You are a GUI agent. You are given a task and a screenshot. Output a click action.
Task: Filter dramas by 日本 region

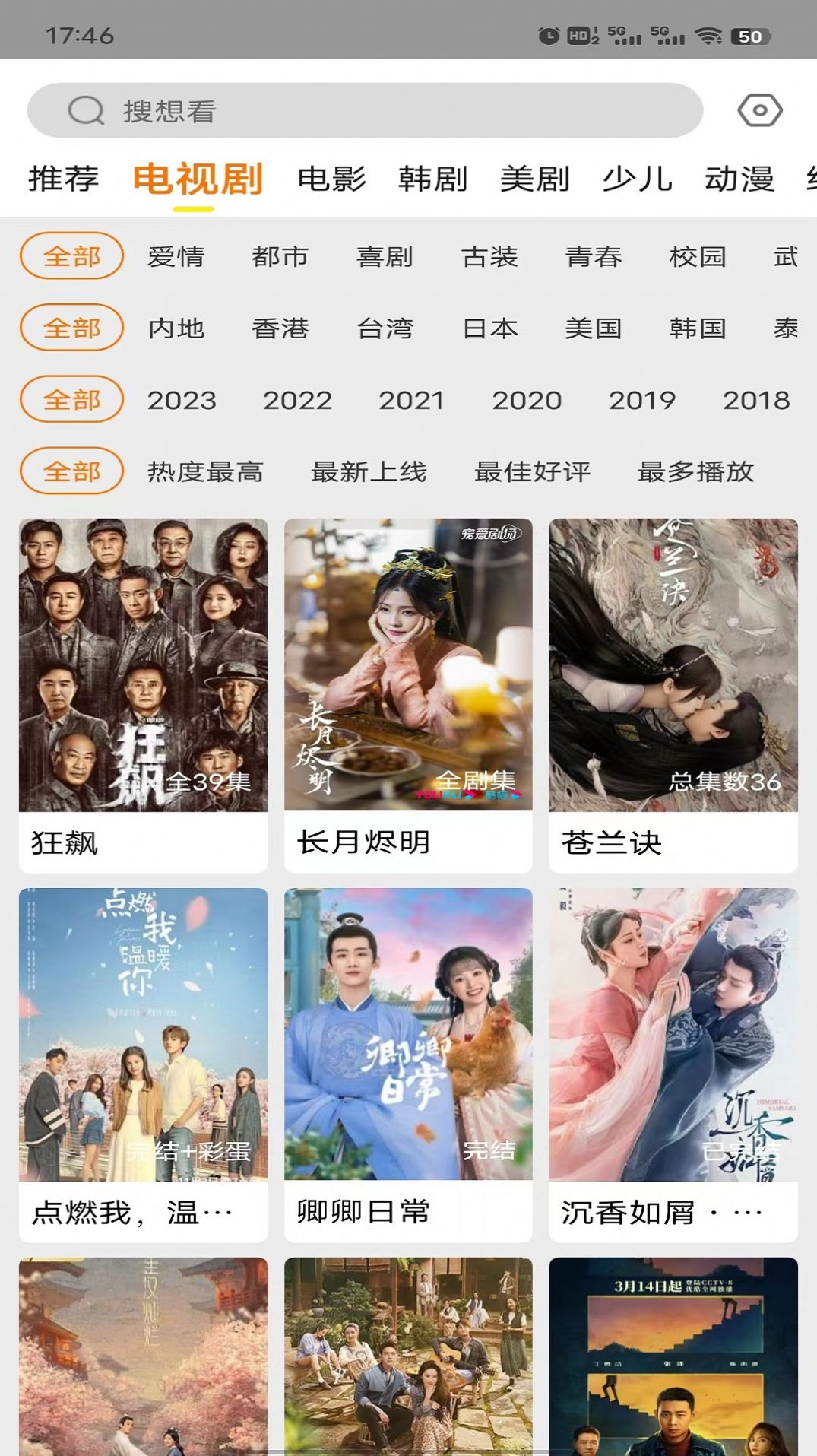tap(489, 328)
